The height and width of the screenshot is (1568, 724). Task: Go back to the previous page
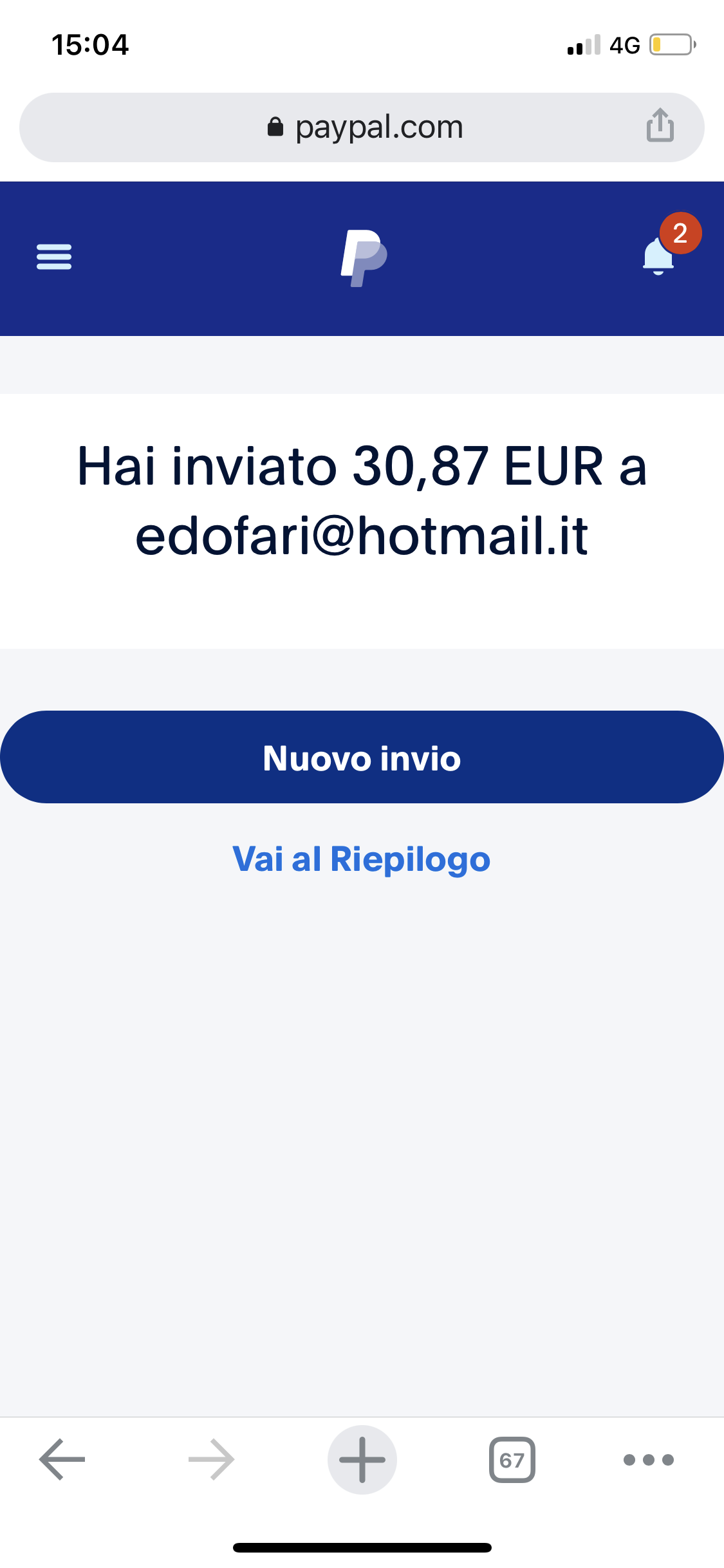coord(62,1459)
